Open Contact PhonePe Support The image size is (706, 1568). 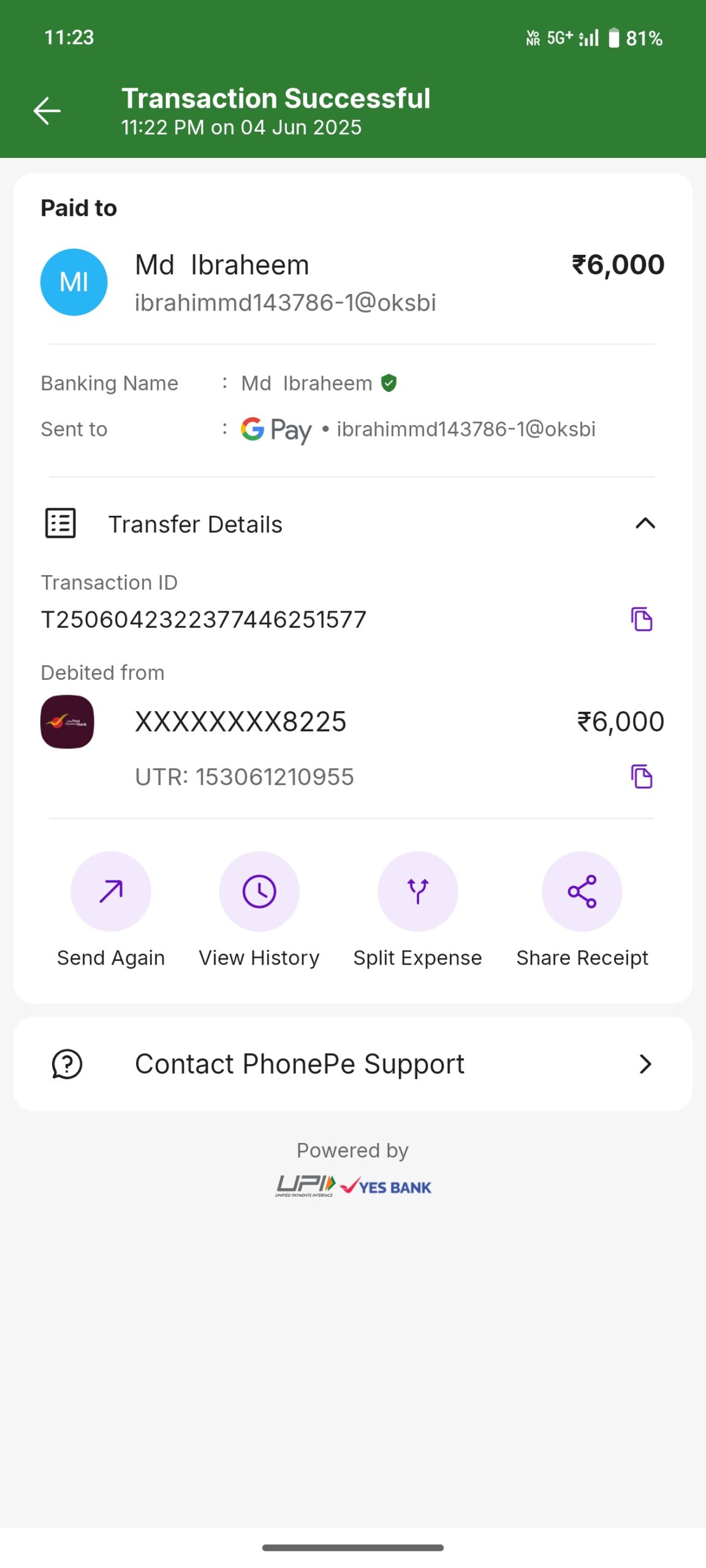pyautogui.click(x=353, y=1064)
